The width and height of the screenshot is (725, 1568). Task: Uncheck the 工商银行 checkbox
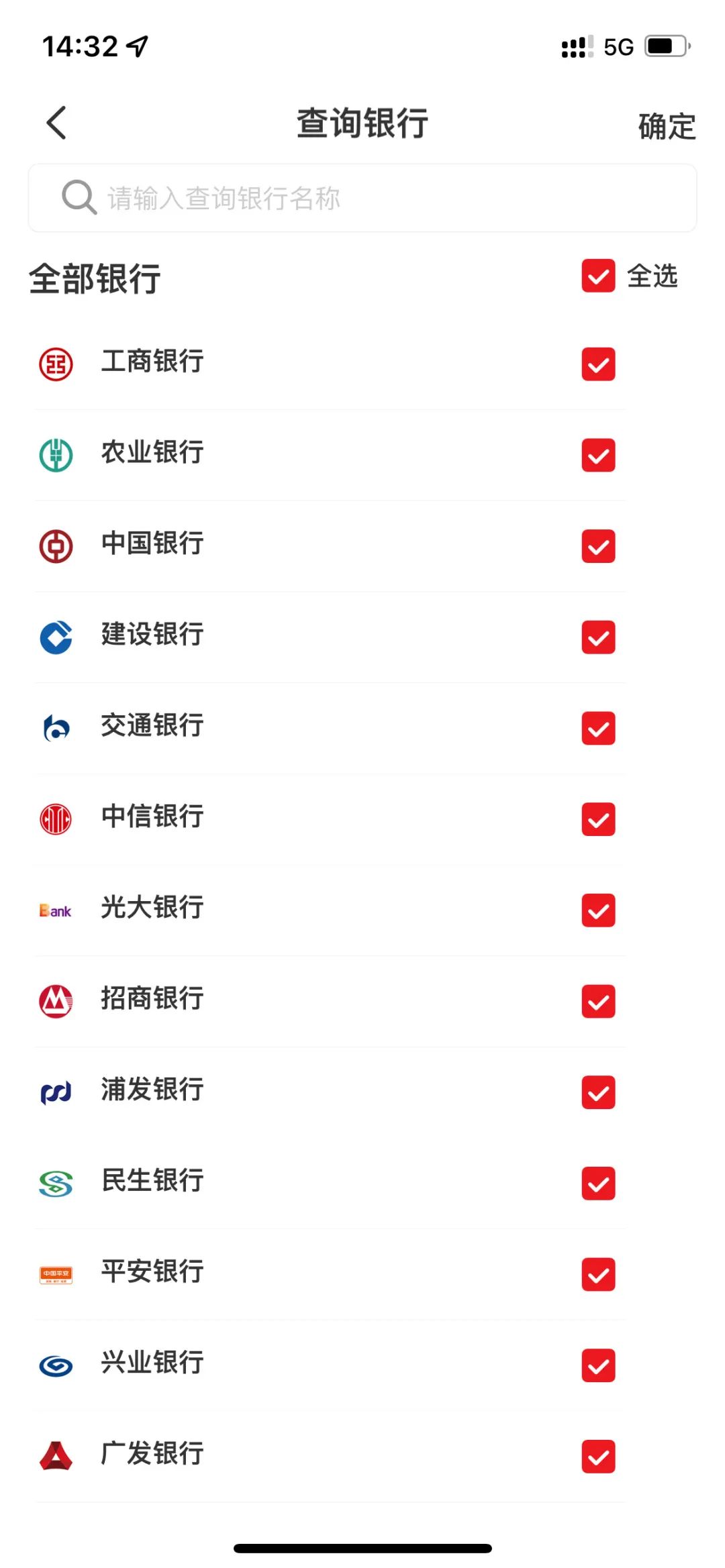coord(598,363)
